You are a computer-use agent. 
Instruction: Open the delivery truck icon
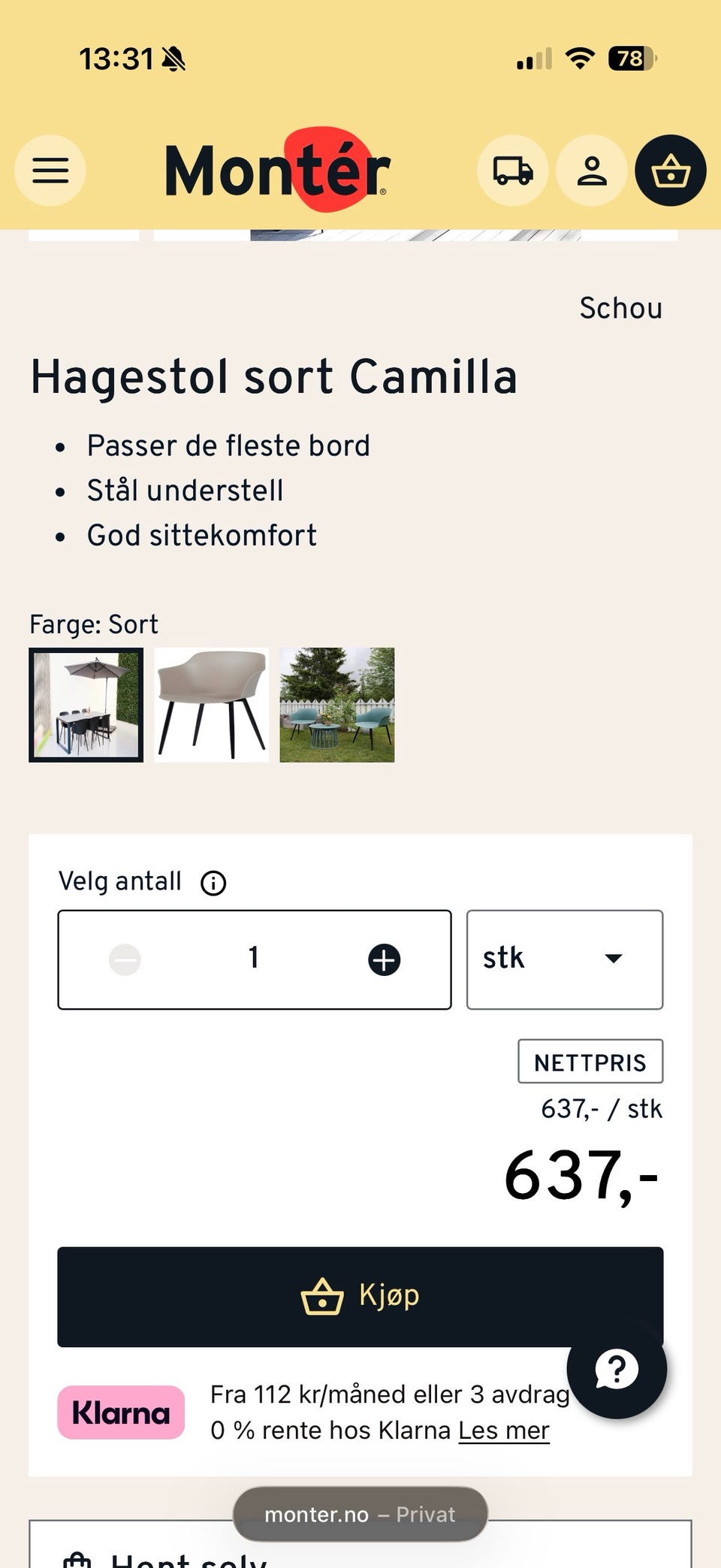512,171
